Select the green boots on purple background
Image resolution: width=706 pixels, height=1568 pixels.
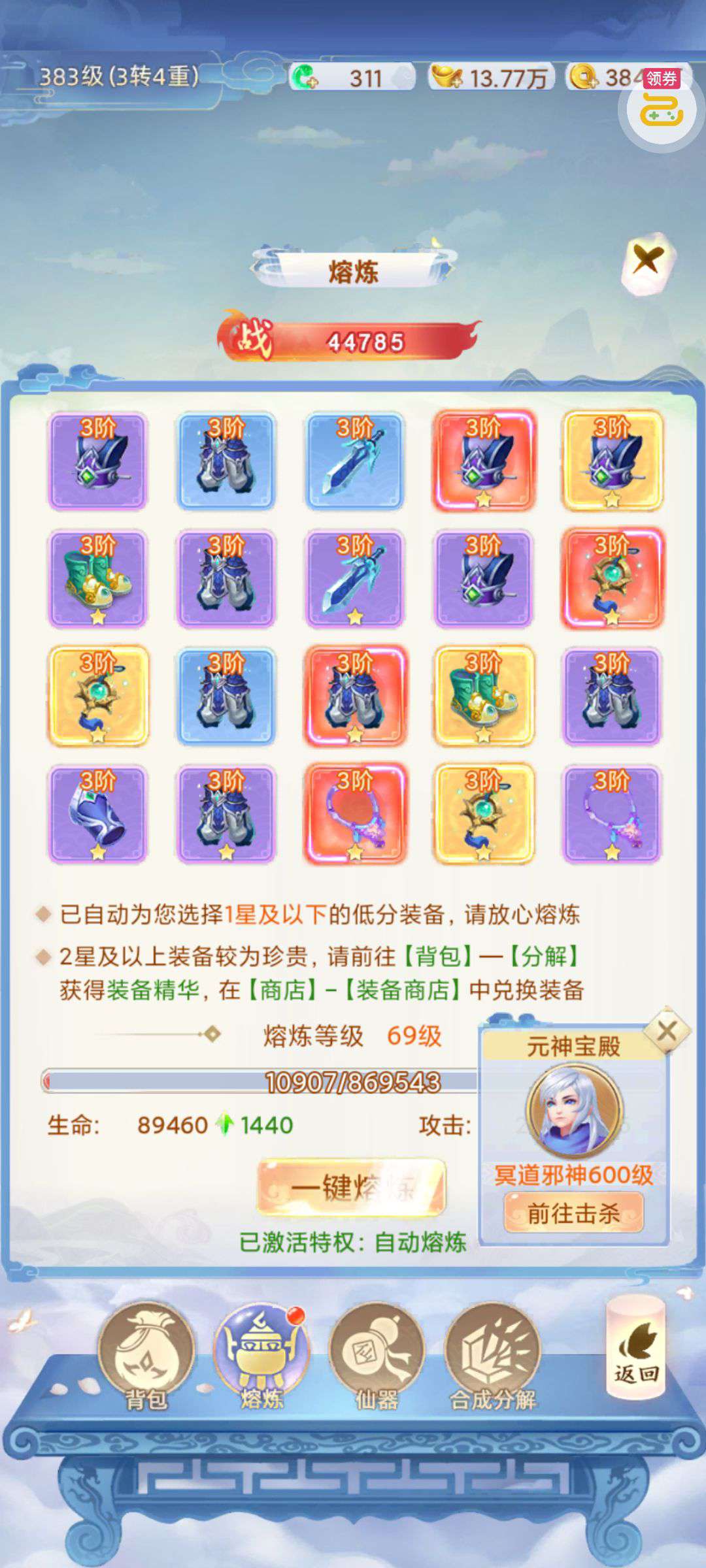click(98, 579)
